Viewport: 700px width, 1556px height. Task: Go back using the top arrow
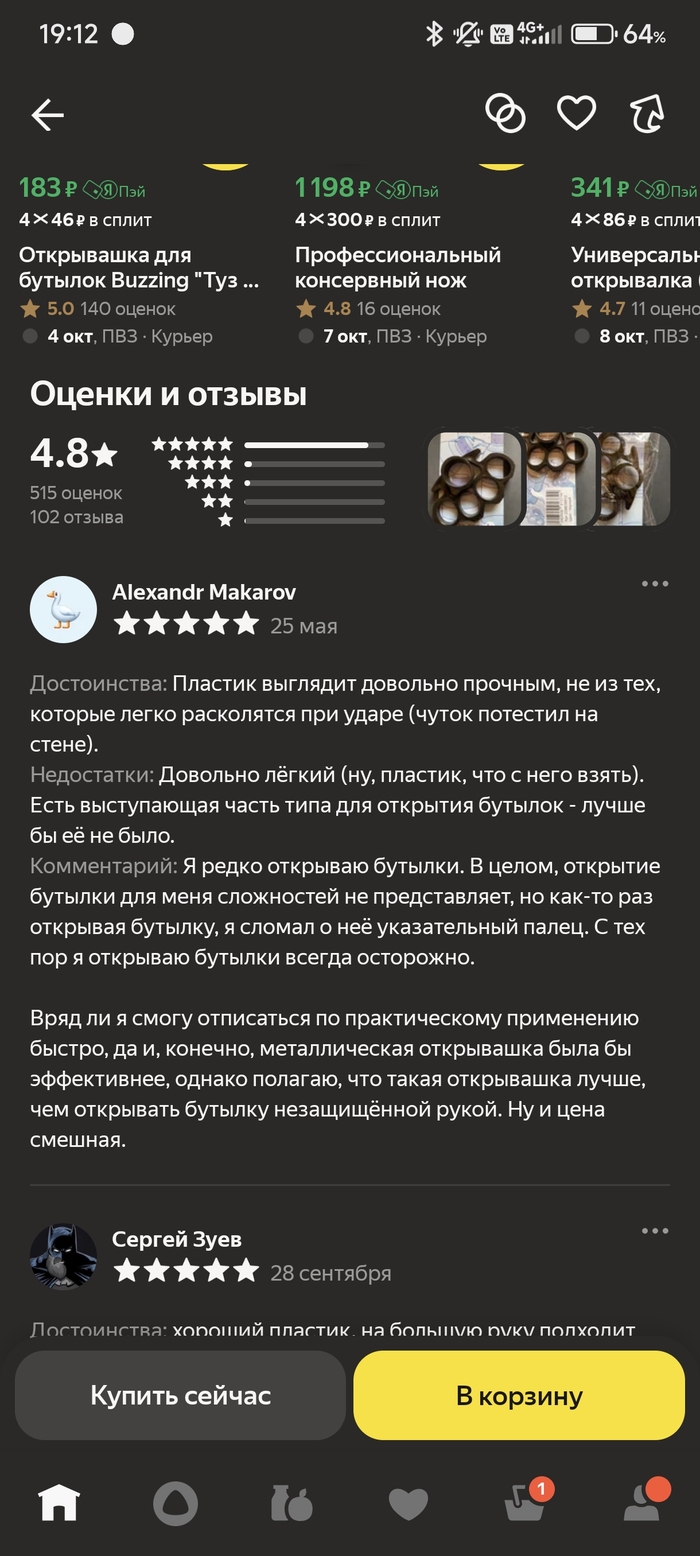click(x=47, y=115)
